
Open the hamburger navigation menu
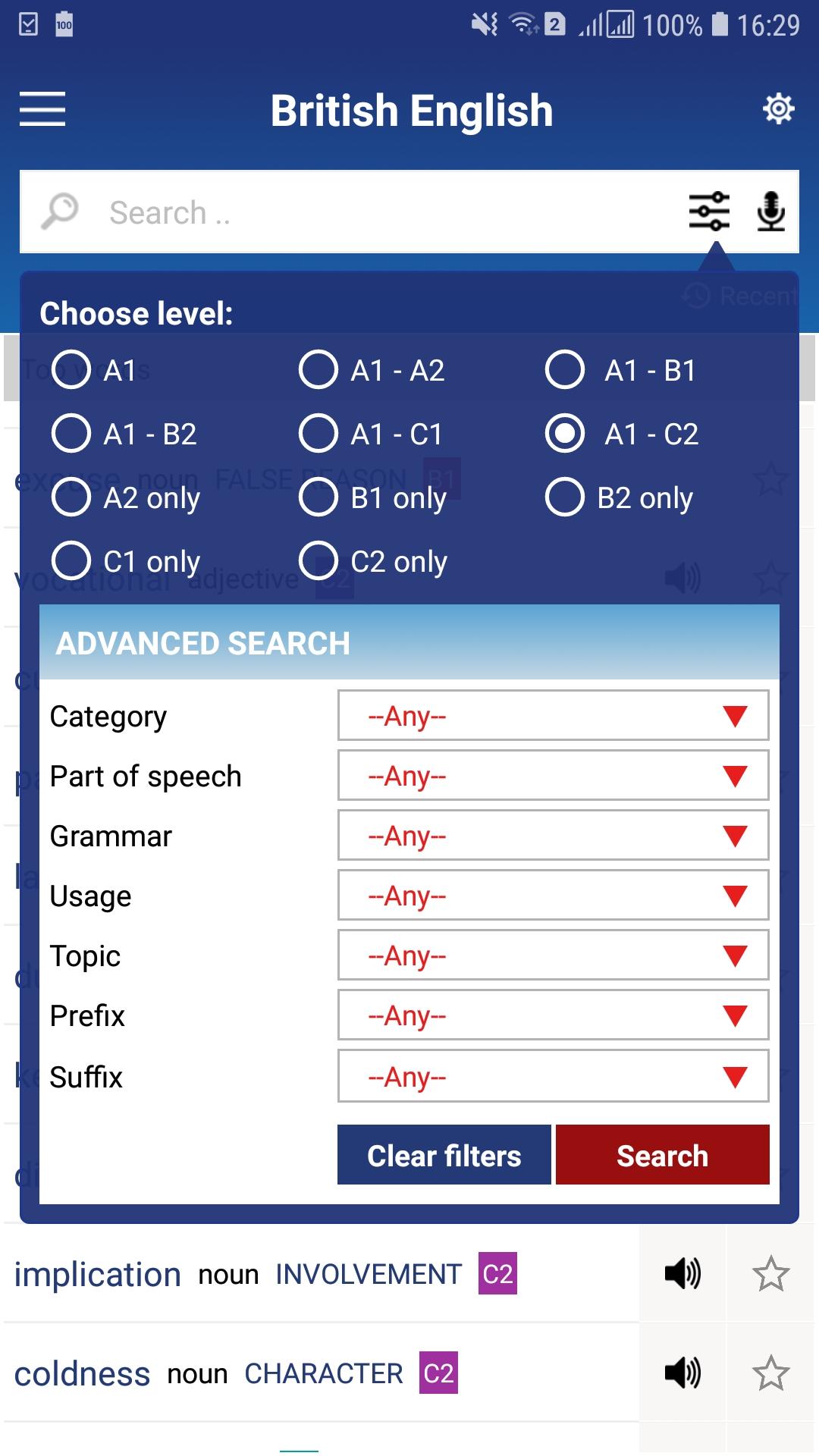click(42, 108)
